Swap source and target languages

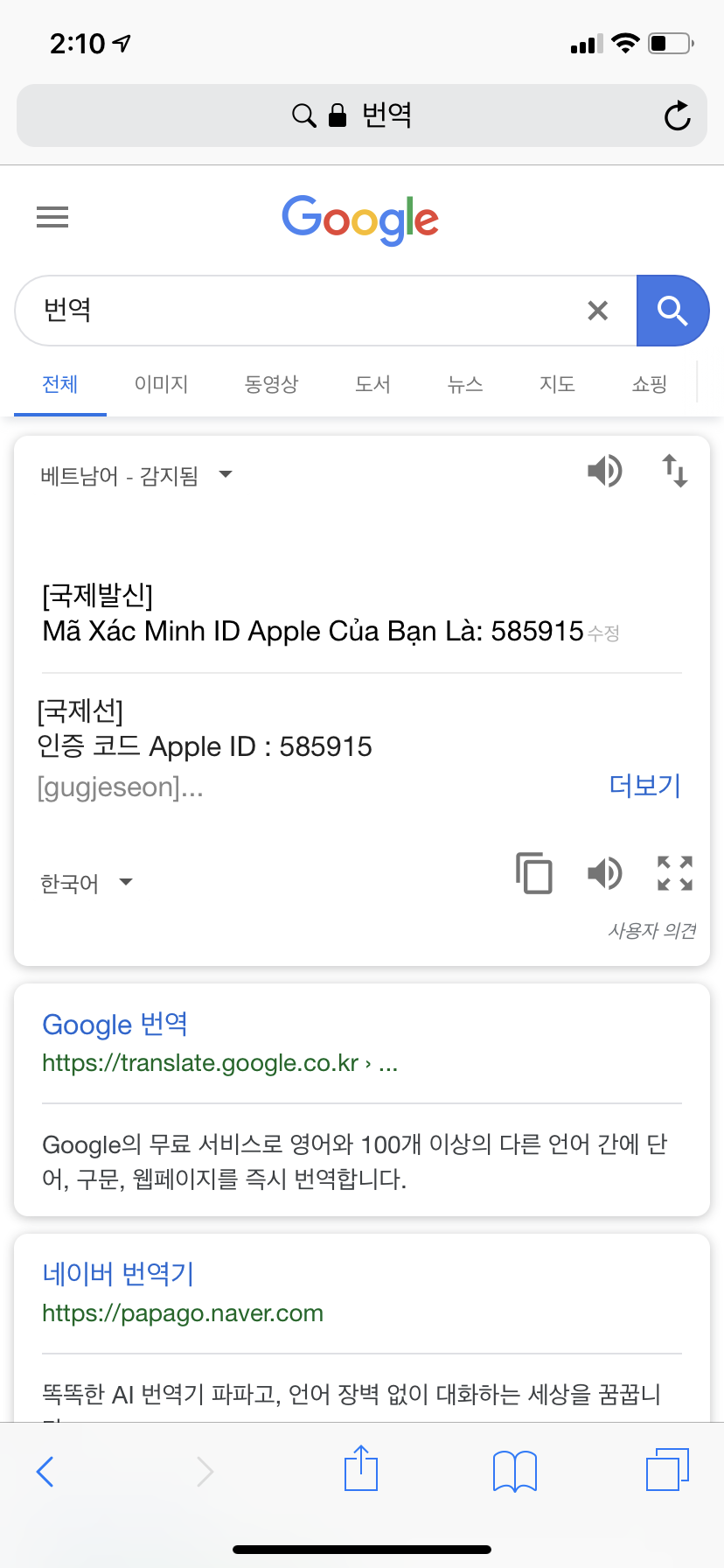point(674,471)
